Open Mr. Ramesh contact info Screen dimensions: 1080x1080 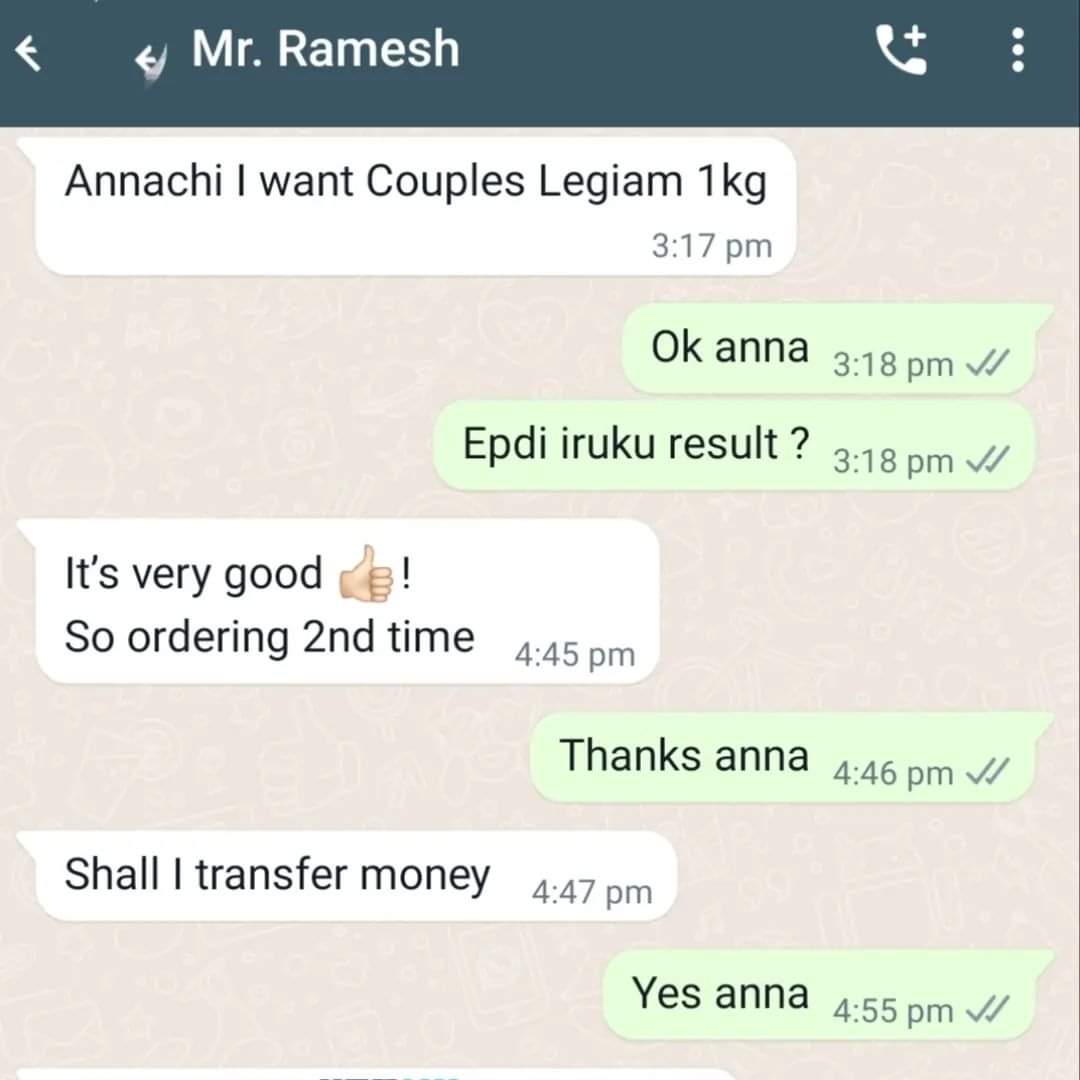tap(325, 50)
